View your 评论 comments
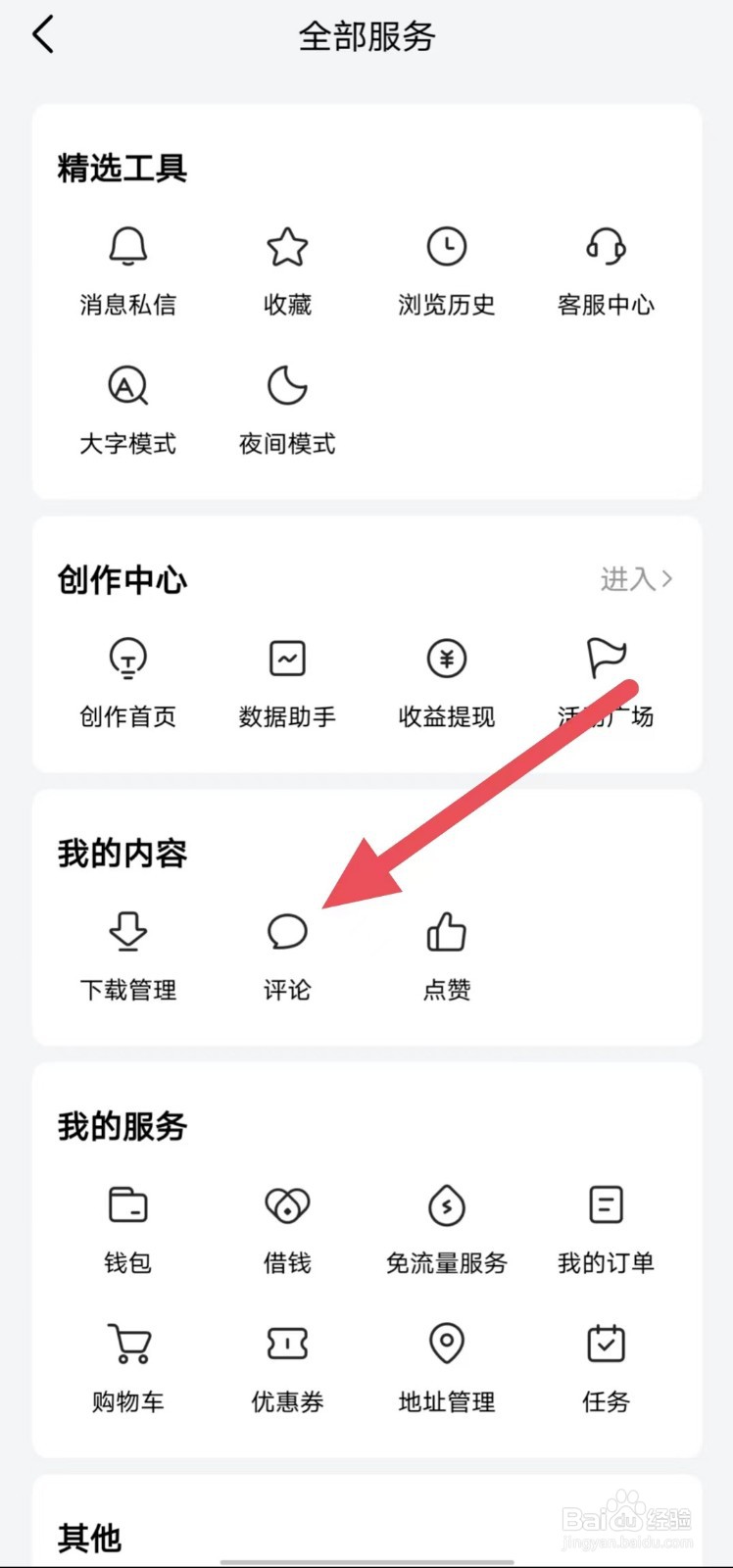The height and width of the screenshot is (1568, 733). pyautogui.click(x=286, y=955)
